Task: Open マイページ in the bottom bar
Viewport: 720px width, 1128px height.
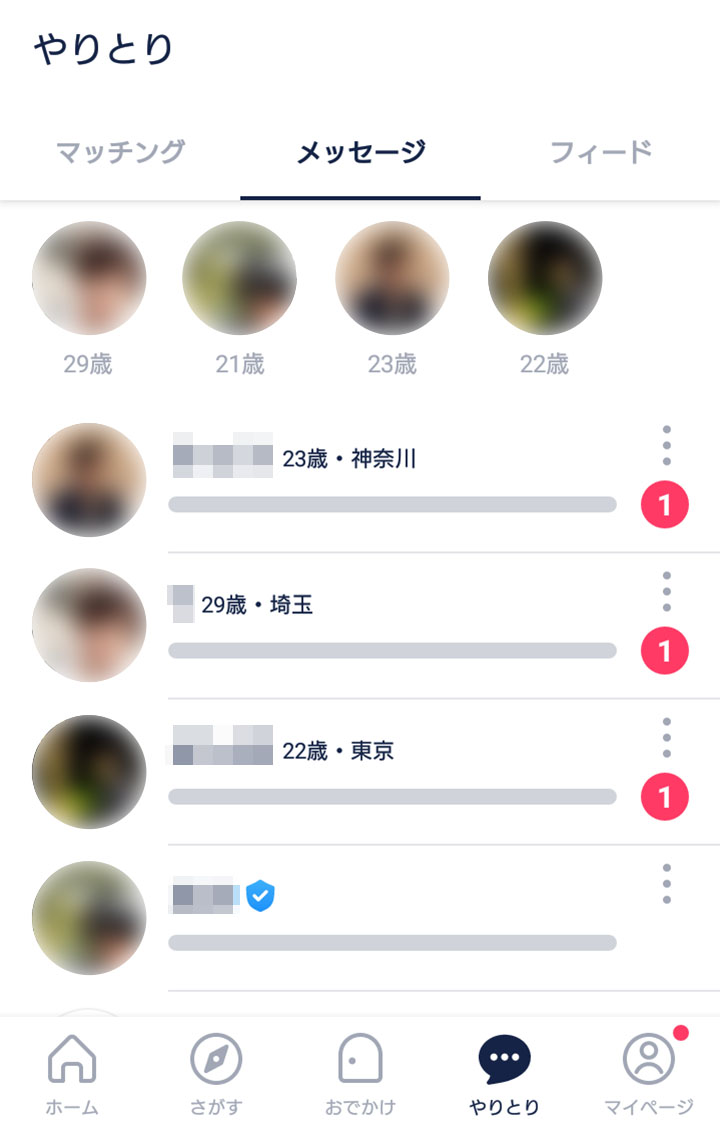Action: (x=648, y=1073)
